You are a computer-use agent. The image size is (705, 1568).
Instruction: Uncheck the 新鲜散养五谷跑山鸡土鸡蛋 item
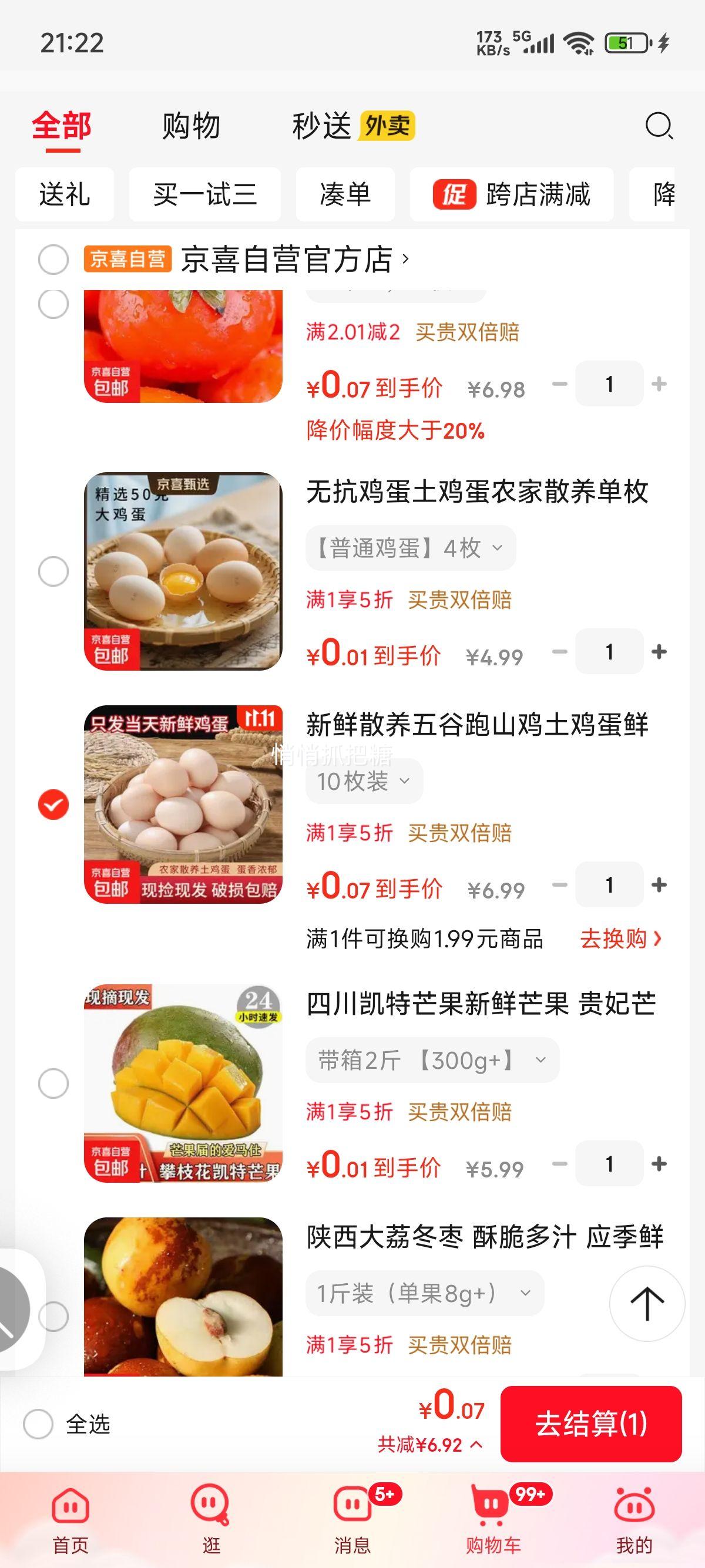click(x=53, y=805)
